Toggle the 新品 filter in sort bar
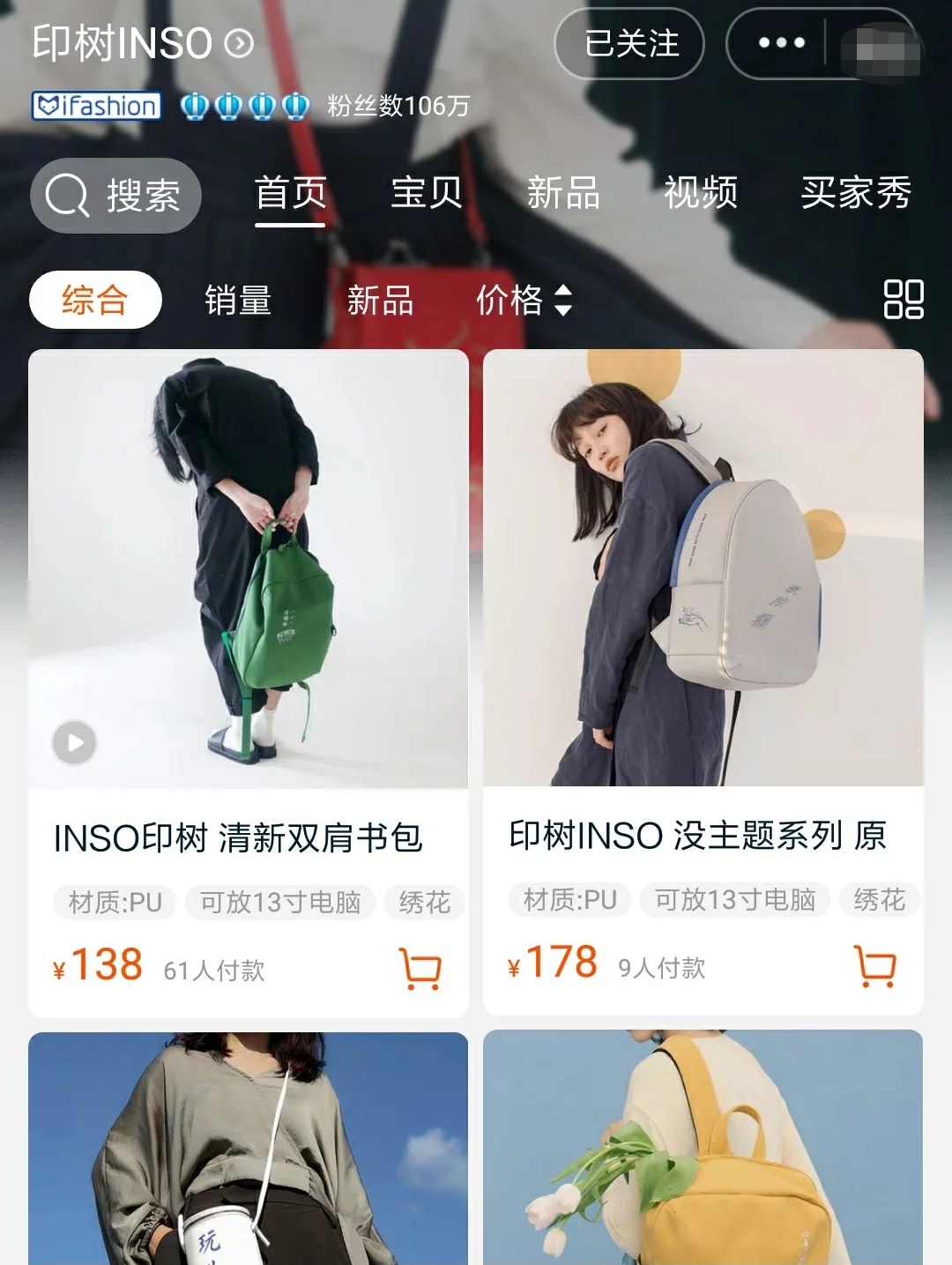Screen dimensions: 952x1265 pyautogui.click(x=381, y=301)
